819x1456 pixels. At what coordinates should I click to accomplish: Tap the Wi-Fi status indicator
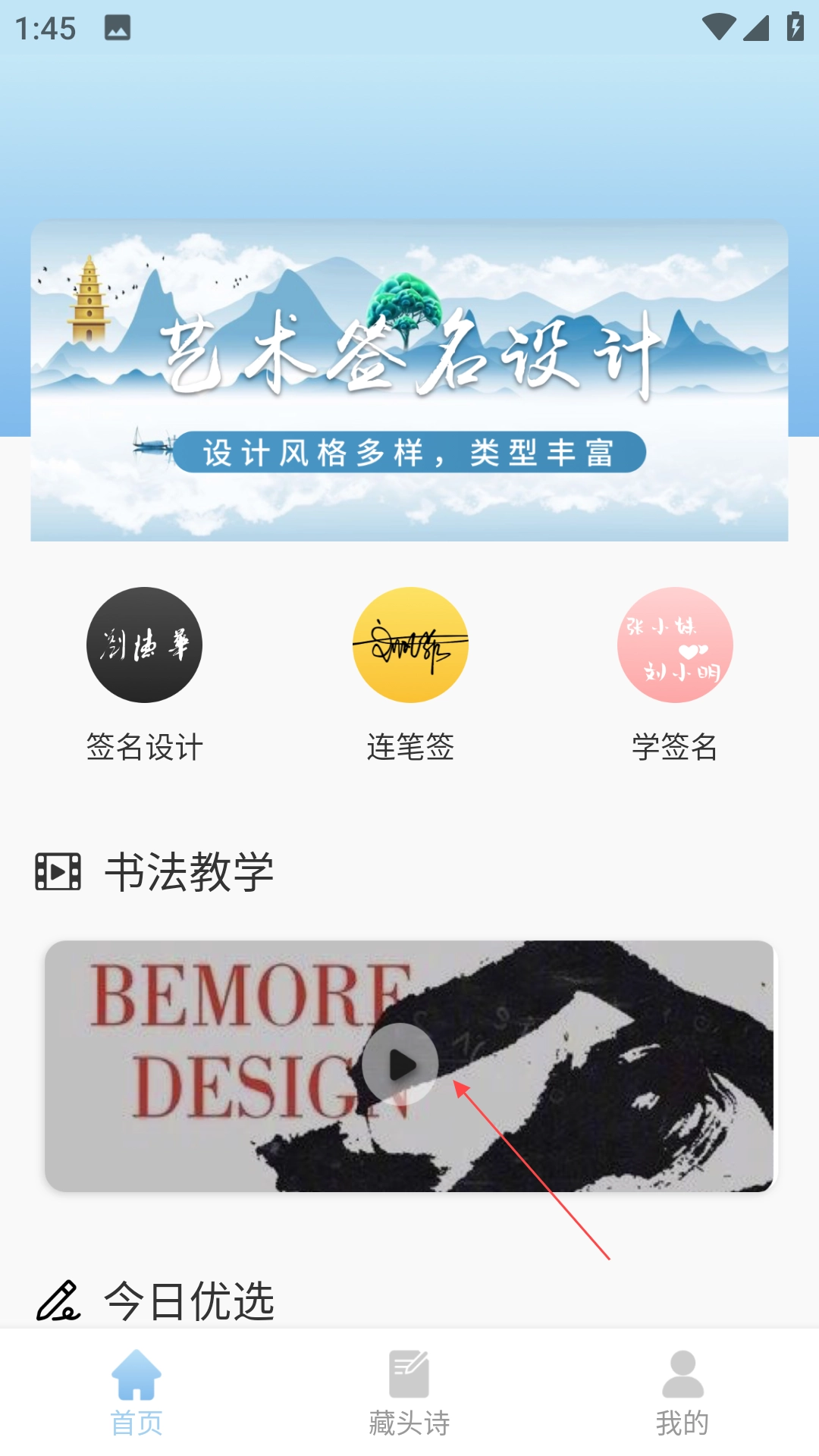coord(720,27)
